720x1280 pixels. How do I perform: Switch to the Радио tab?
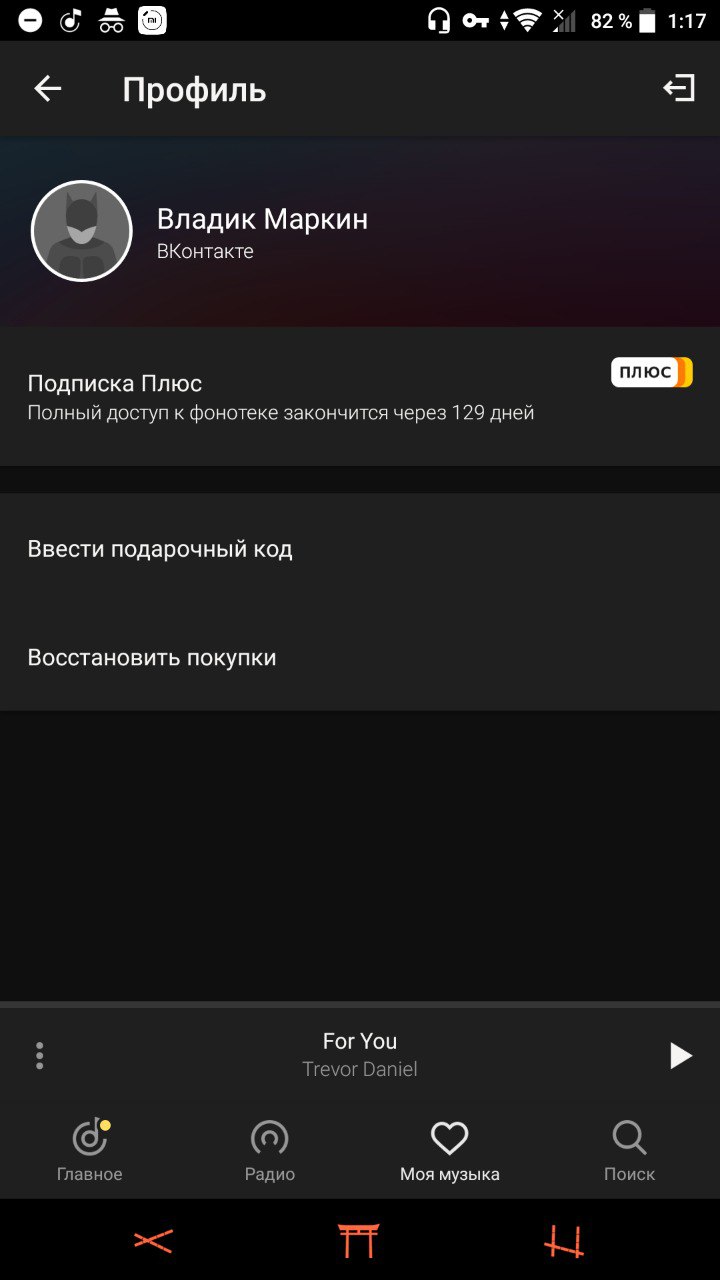click(270, 1150)
